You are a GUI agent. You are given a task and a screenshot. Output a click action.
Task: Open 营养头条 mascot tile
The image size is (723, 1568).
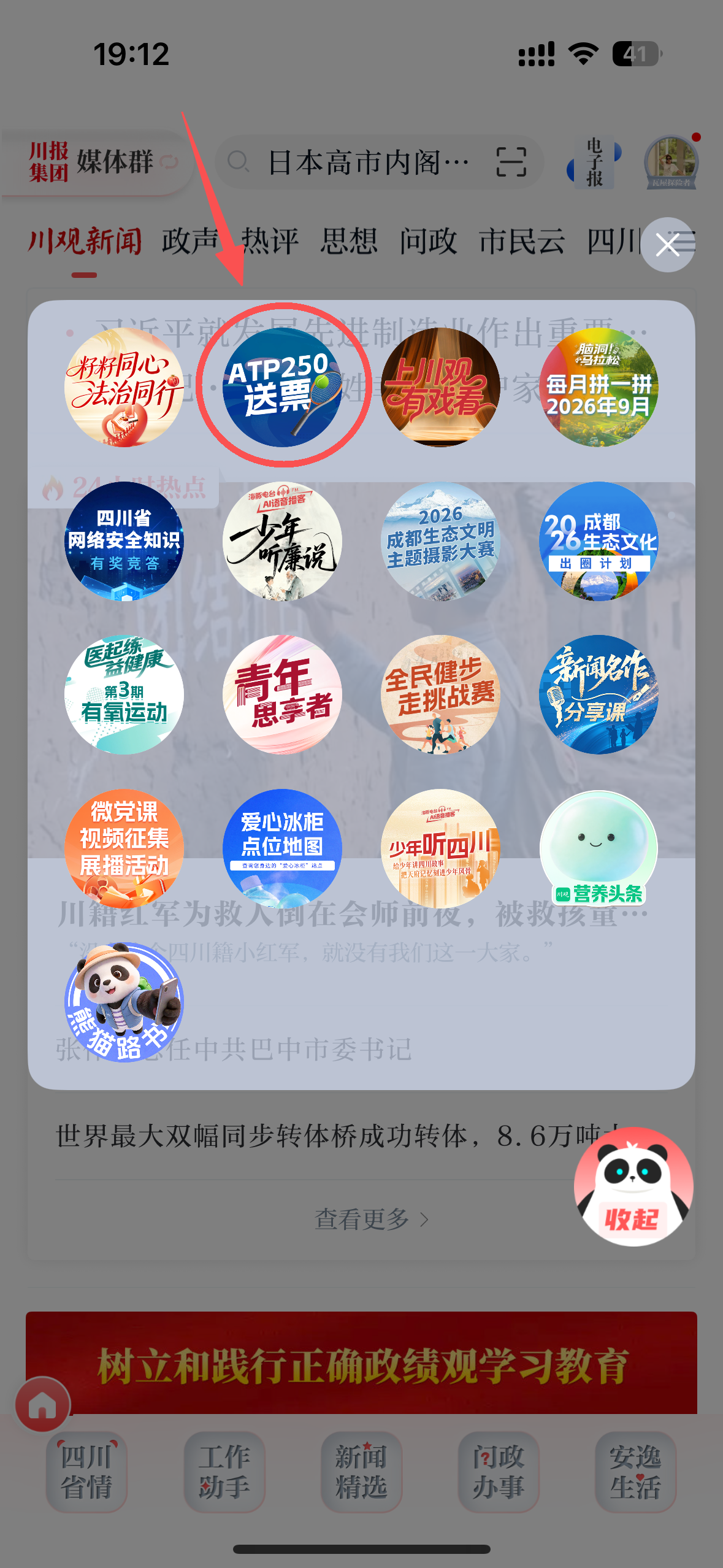(599, 848)
